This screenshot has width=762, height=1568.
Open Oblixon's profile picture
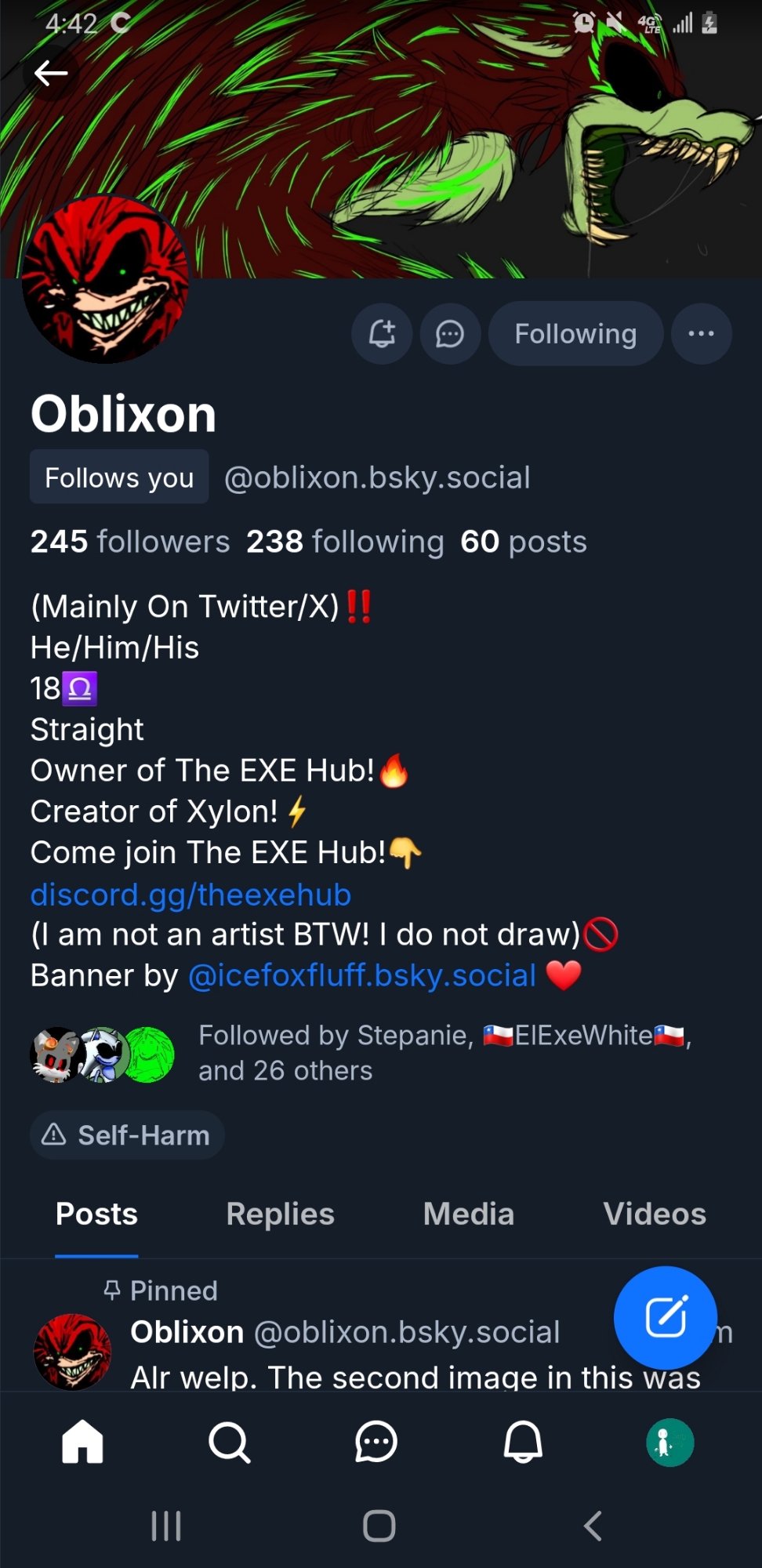point(105,280)
